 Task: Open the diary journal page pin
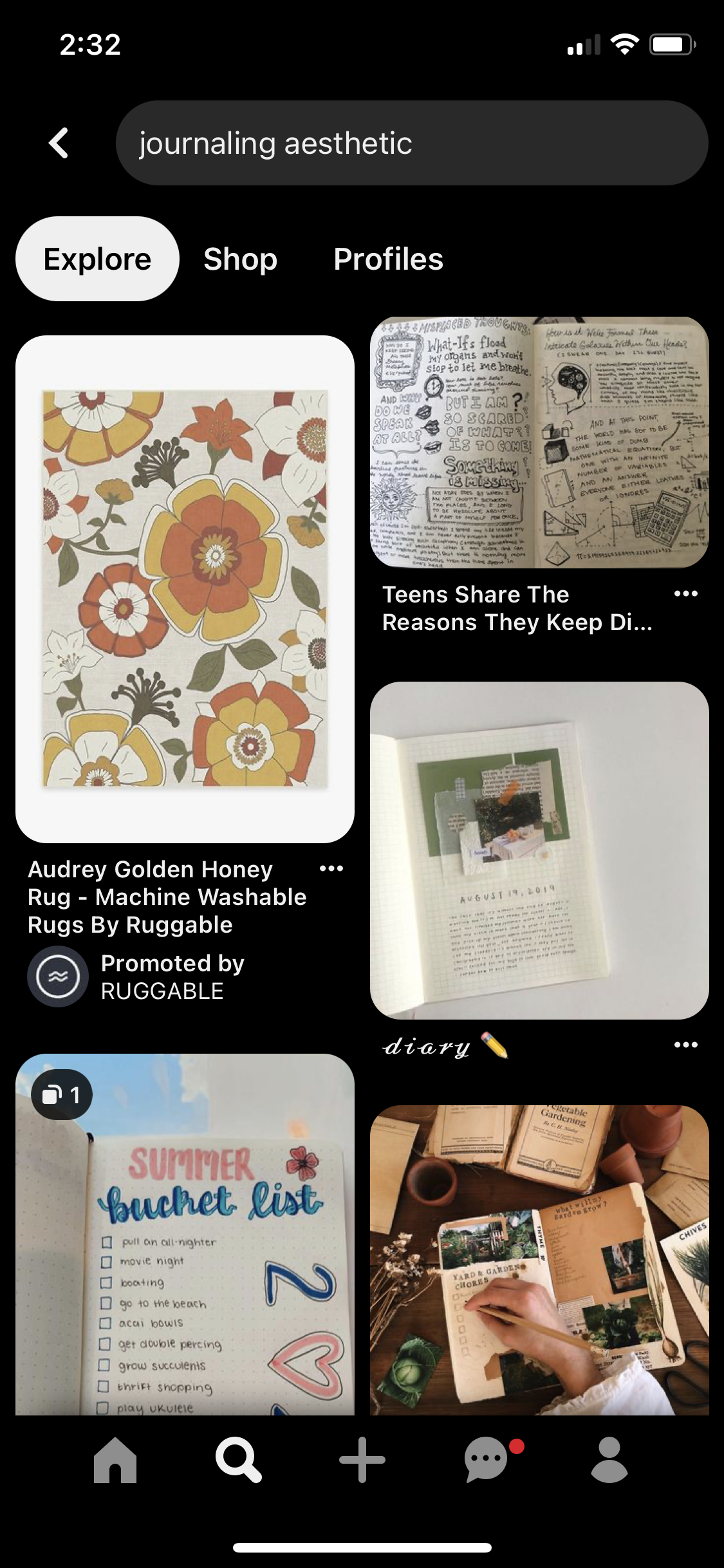tap(539, 850)
